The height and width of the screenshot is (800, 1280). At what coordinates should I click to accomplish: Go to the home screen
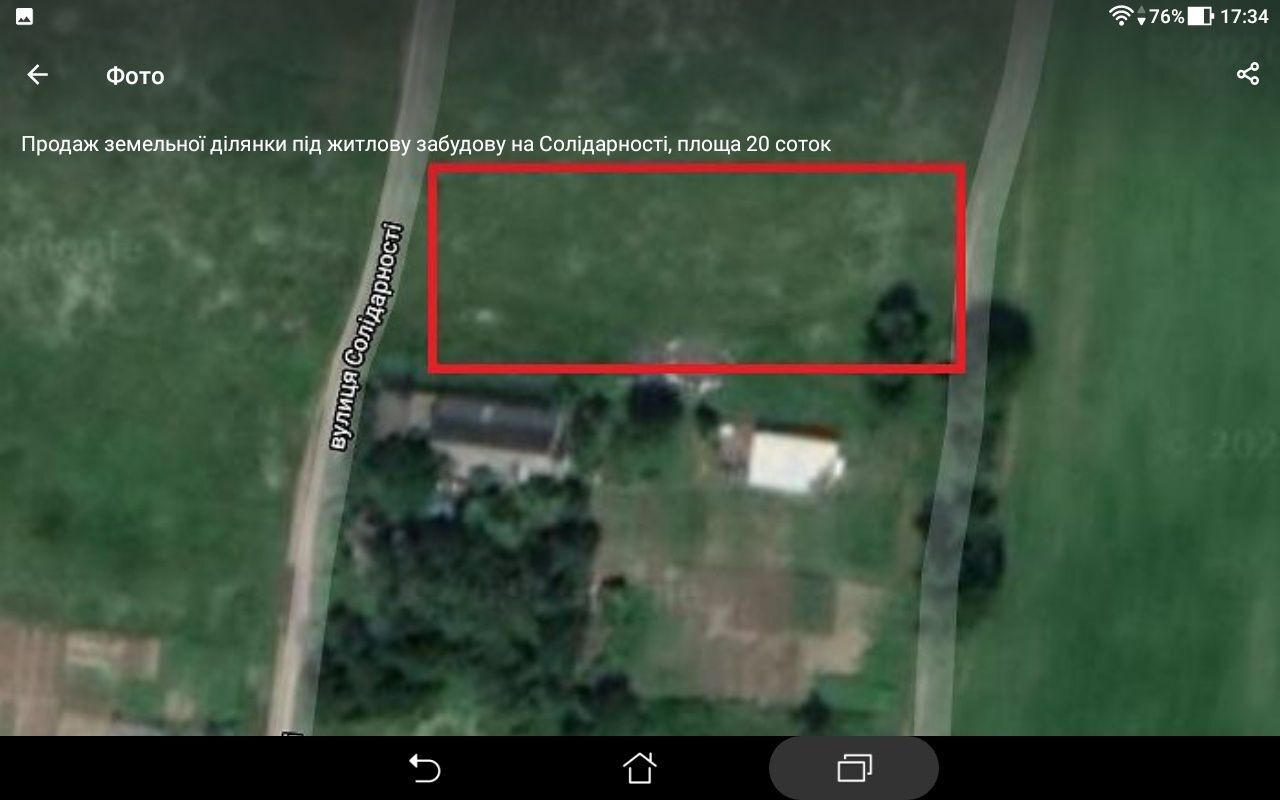(639, 768)
